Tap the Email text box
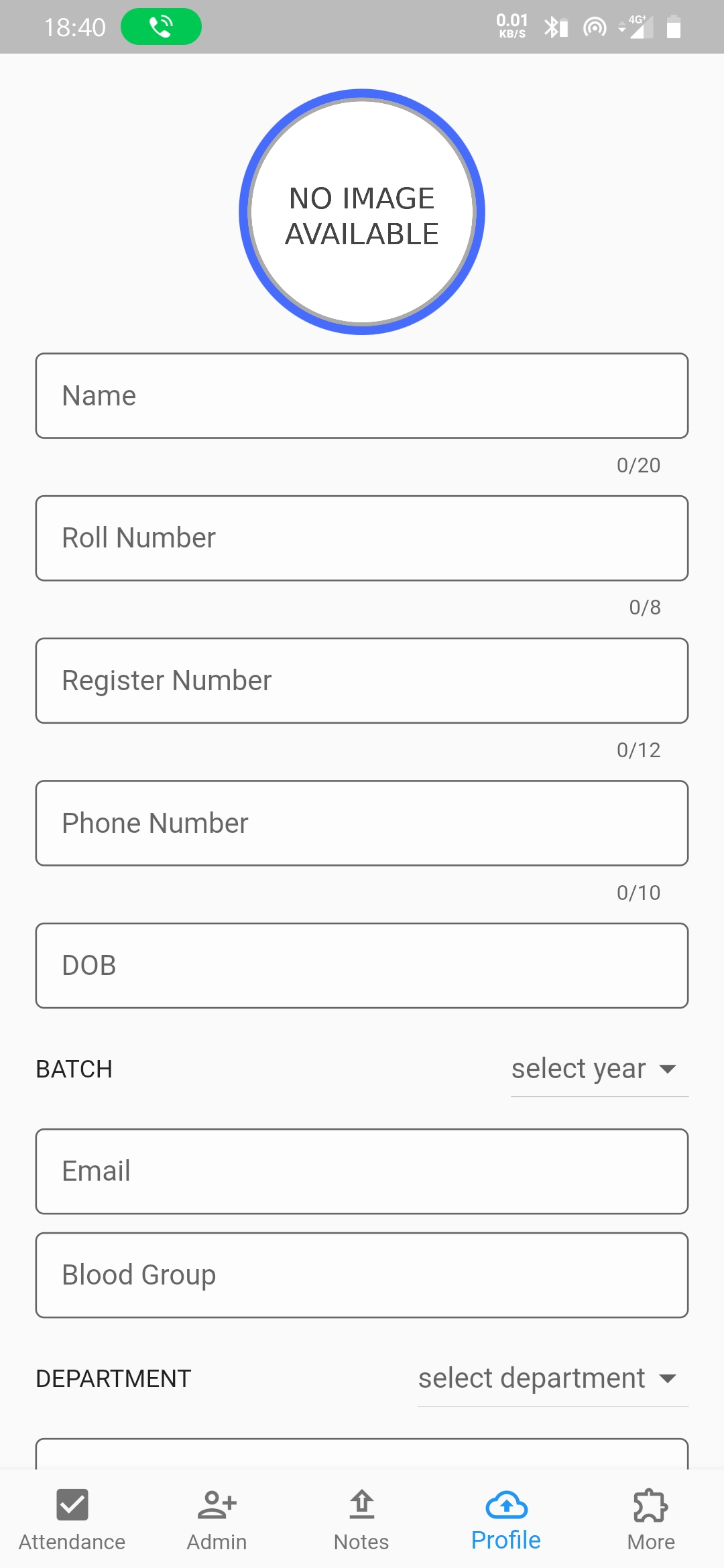 [362, 1171]
